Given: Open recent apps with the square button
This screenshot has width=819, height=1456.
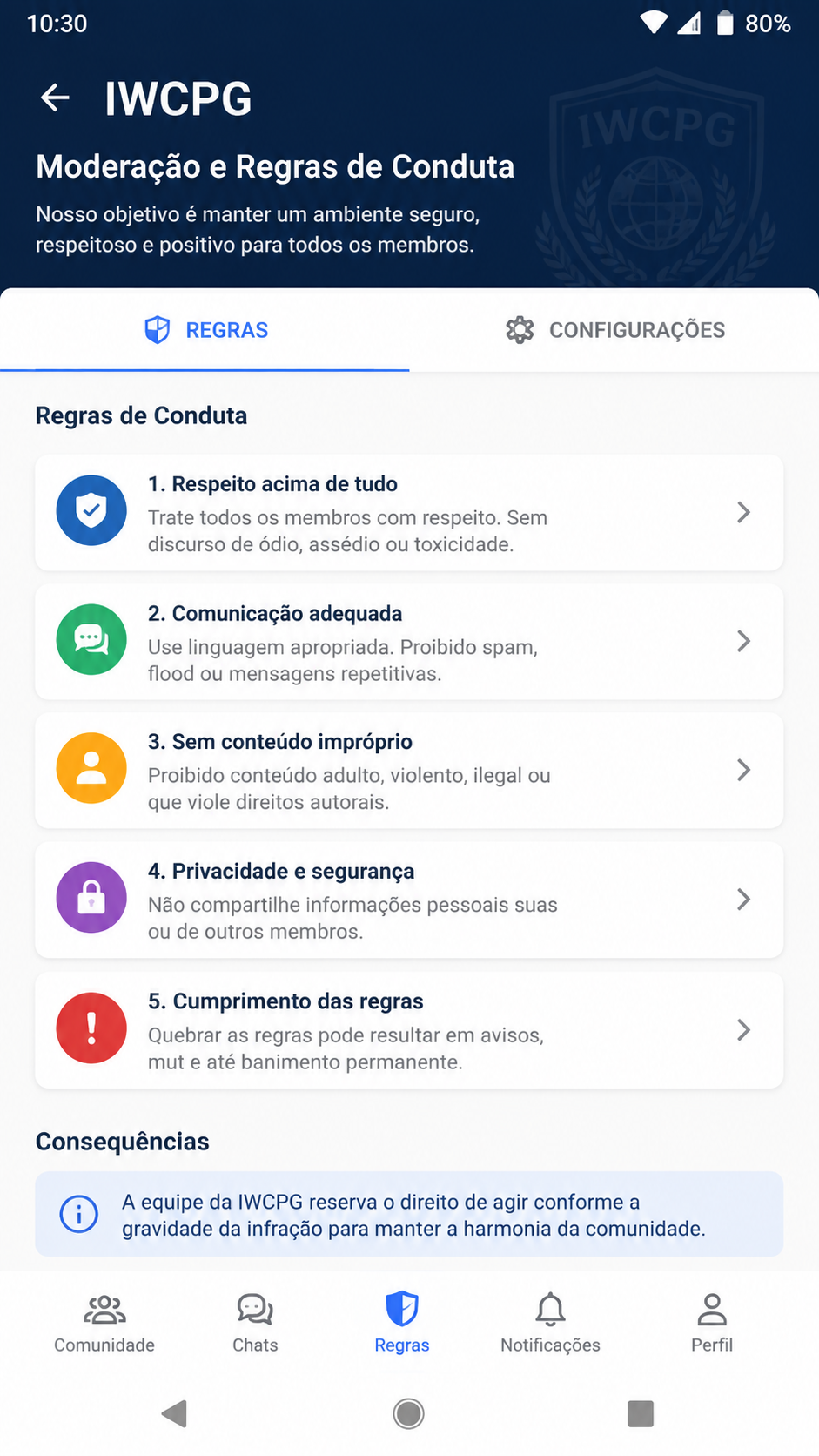Looking at the screenshot, I should coord(641,1413).
